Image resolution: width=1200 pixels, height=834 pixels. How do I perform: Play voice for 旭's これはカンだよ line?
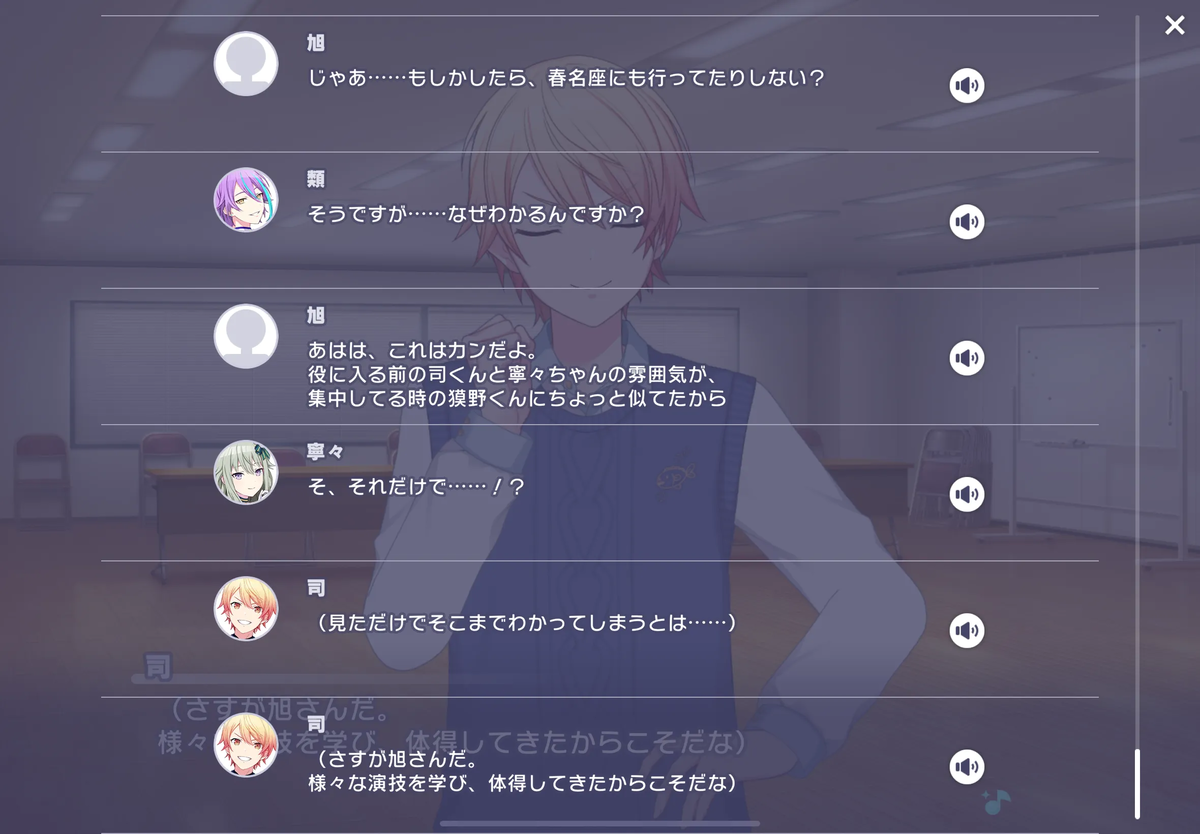(x=966, y=358)
